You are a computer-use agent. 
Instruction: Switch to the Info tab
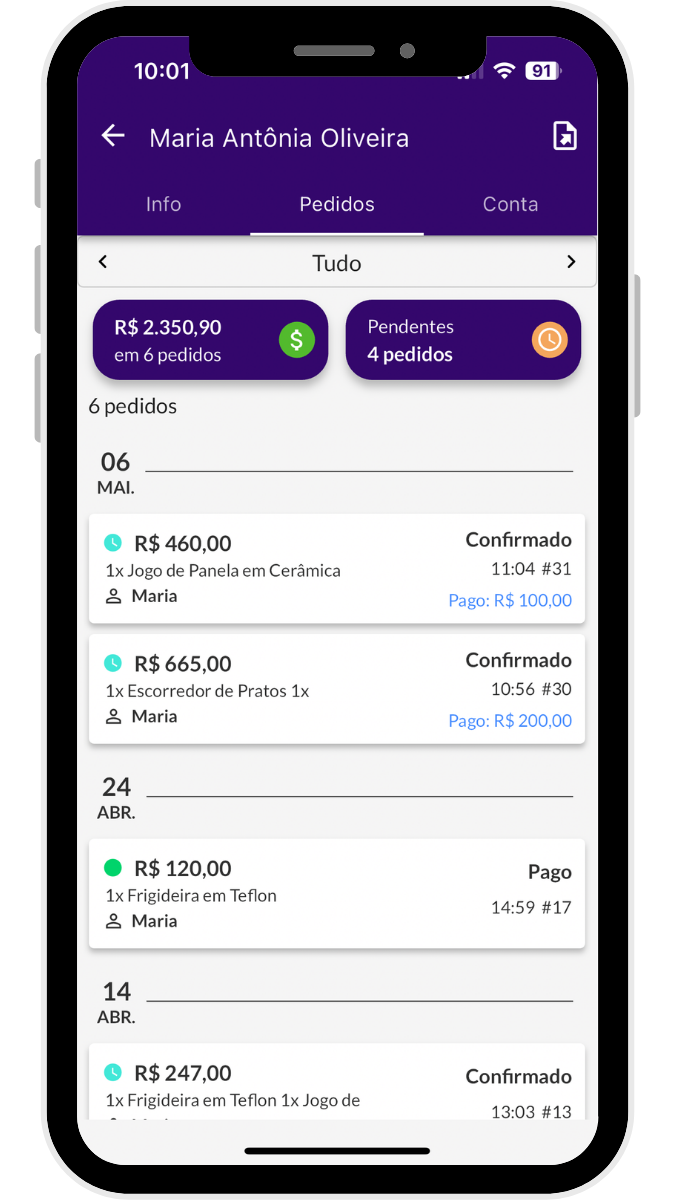pos(164,204)
